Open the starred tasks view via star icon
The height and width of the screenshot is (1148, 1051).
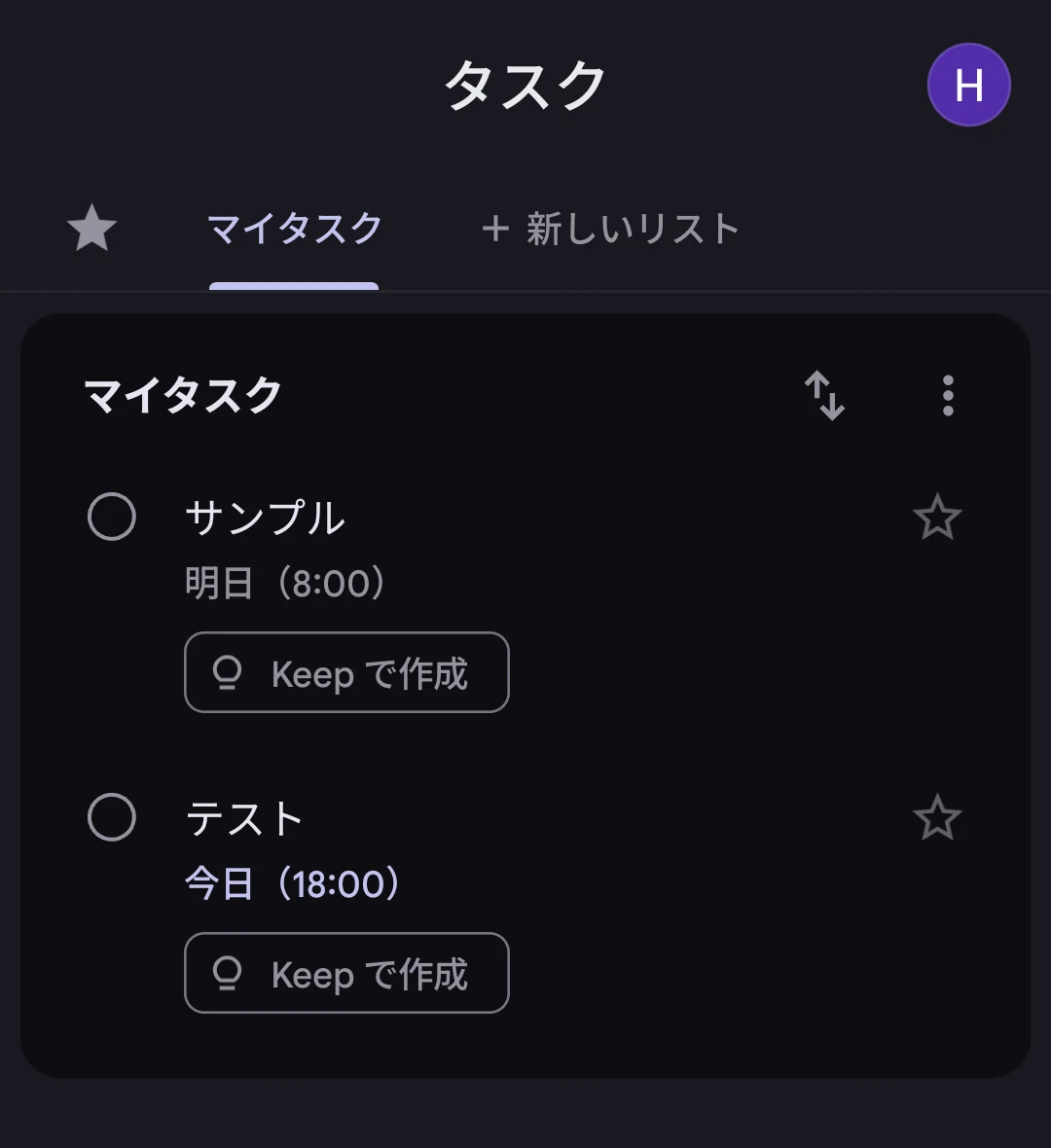(x=91, y=228)
